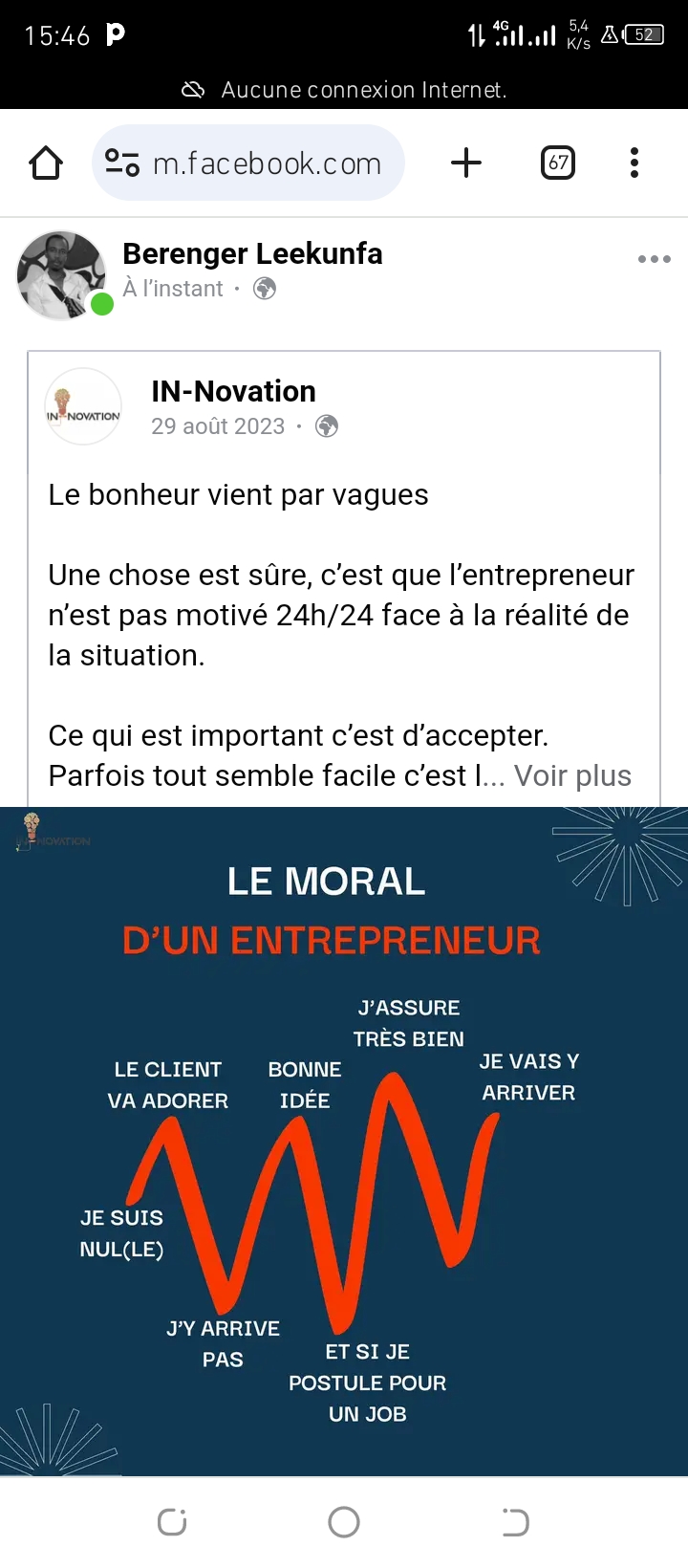
Task: Open the browser overflow menu
Action: [x=634, y=163]
